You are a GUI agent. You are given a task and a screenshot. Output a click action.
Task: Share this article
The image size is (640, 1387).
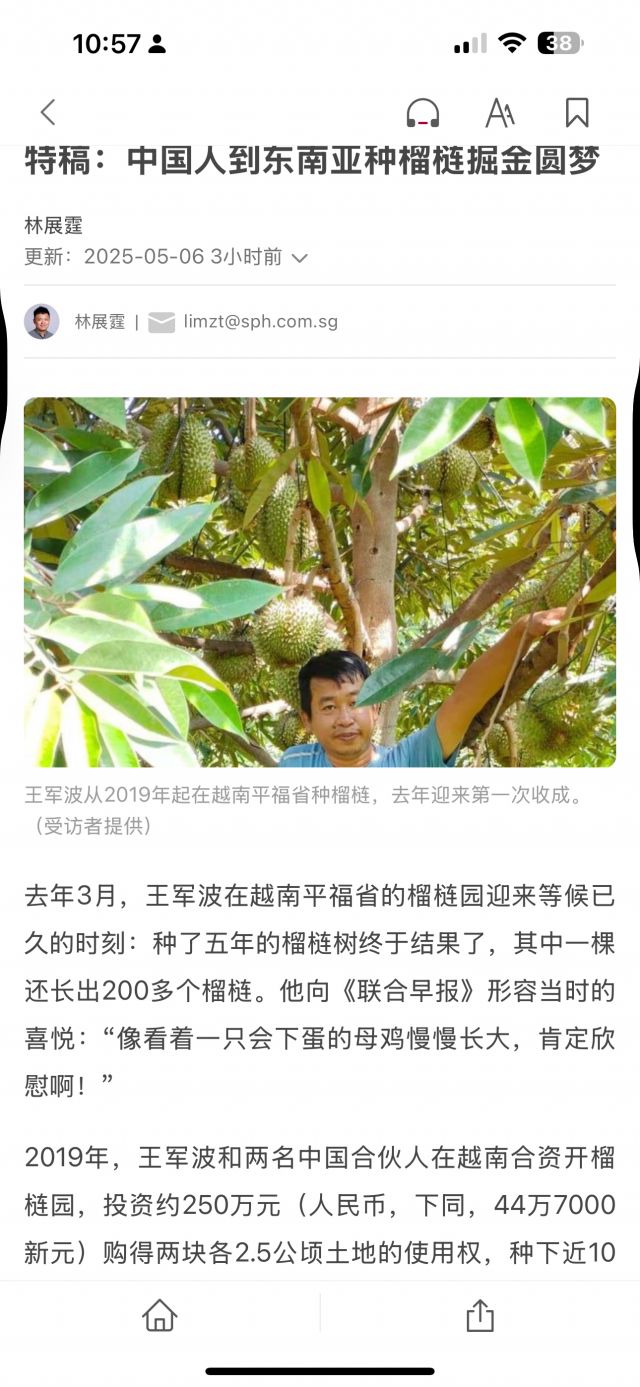[480, 1316]
